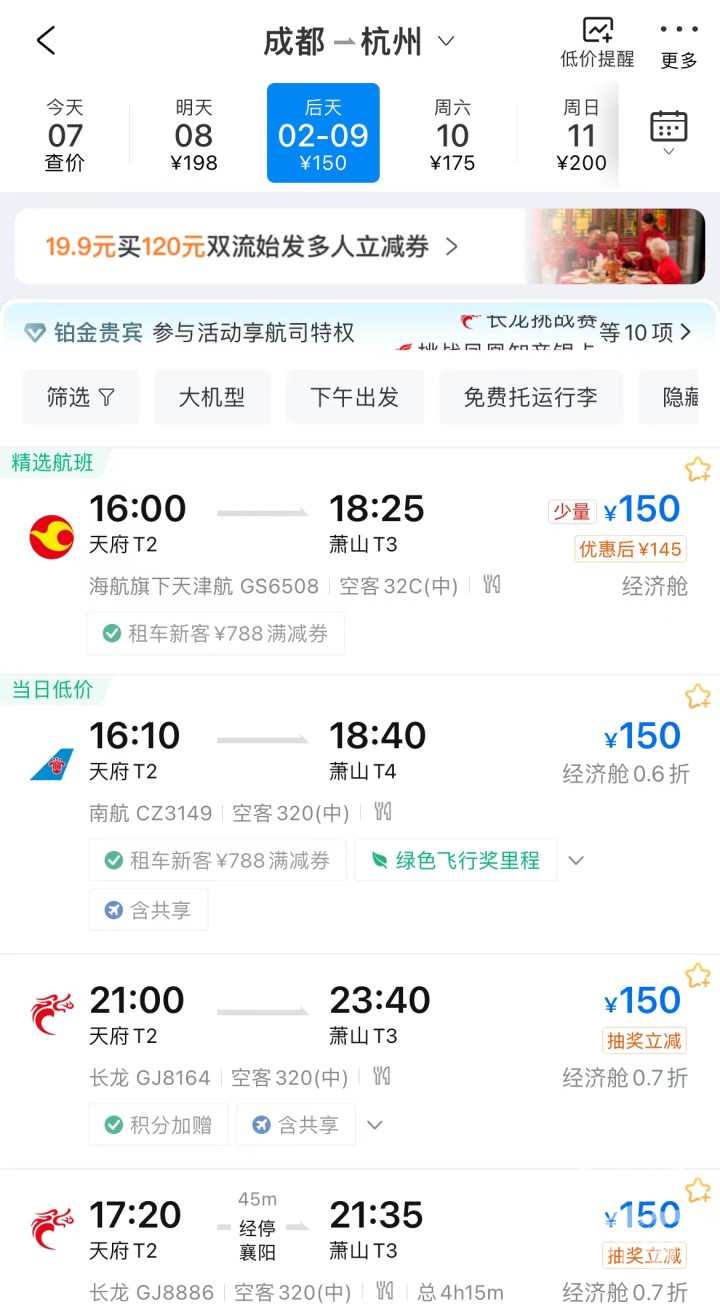Open the 筛选 filter panel
Screen dimensions: 720x1310
click(80, 396)
